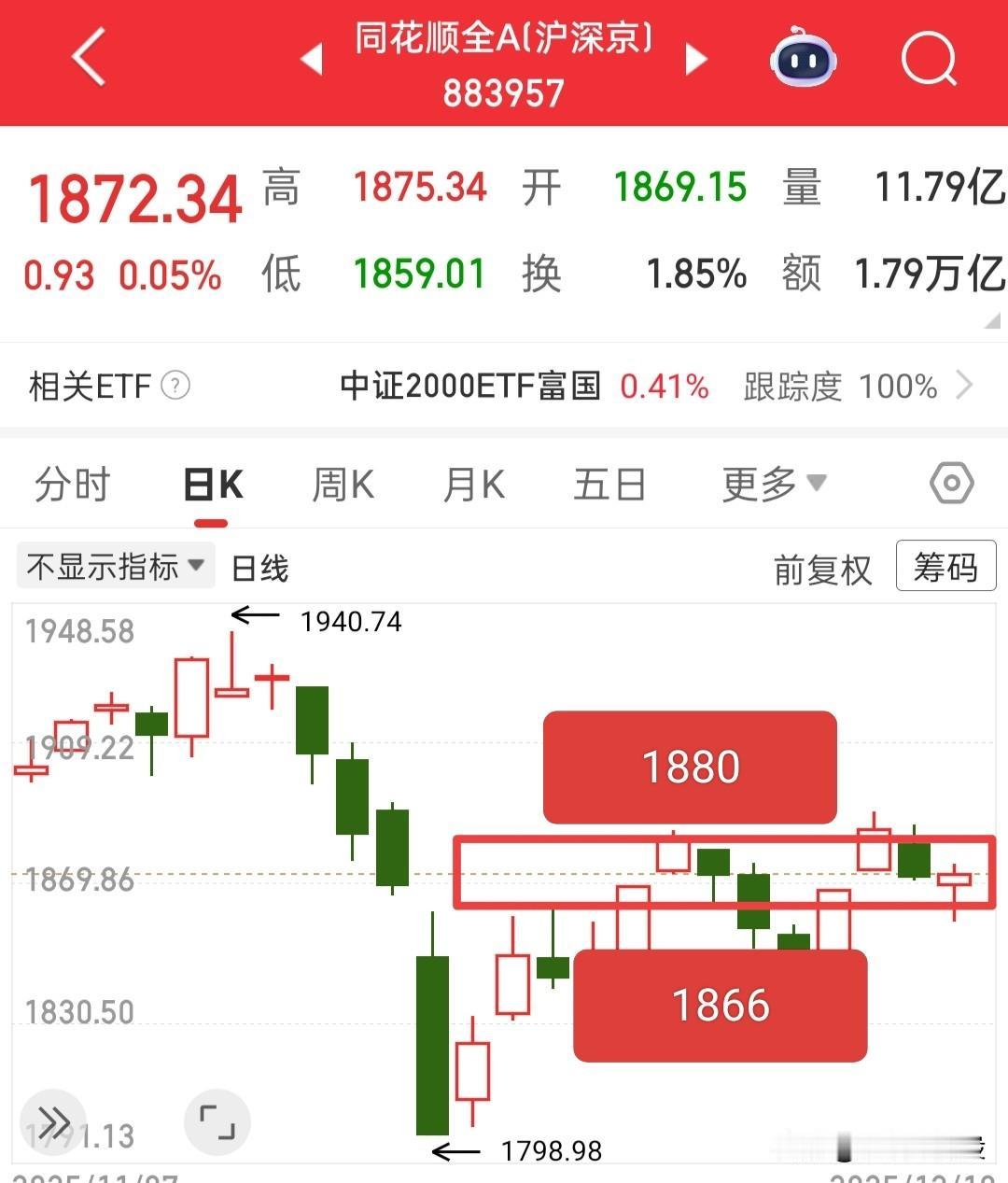The height and width of the screenshot is (1183, 1008).
Task: Open the chart settings gear icon
Action: [951, 483]
